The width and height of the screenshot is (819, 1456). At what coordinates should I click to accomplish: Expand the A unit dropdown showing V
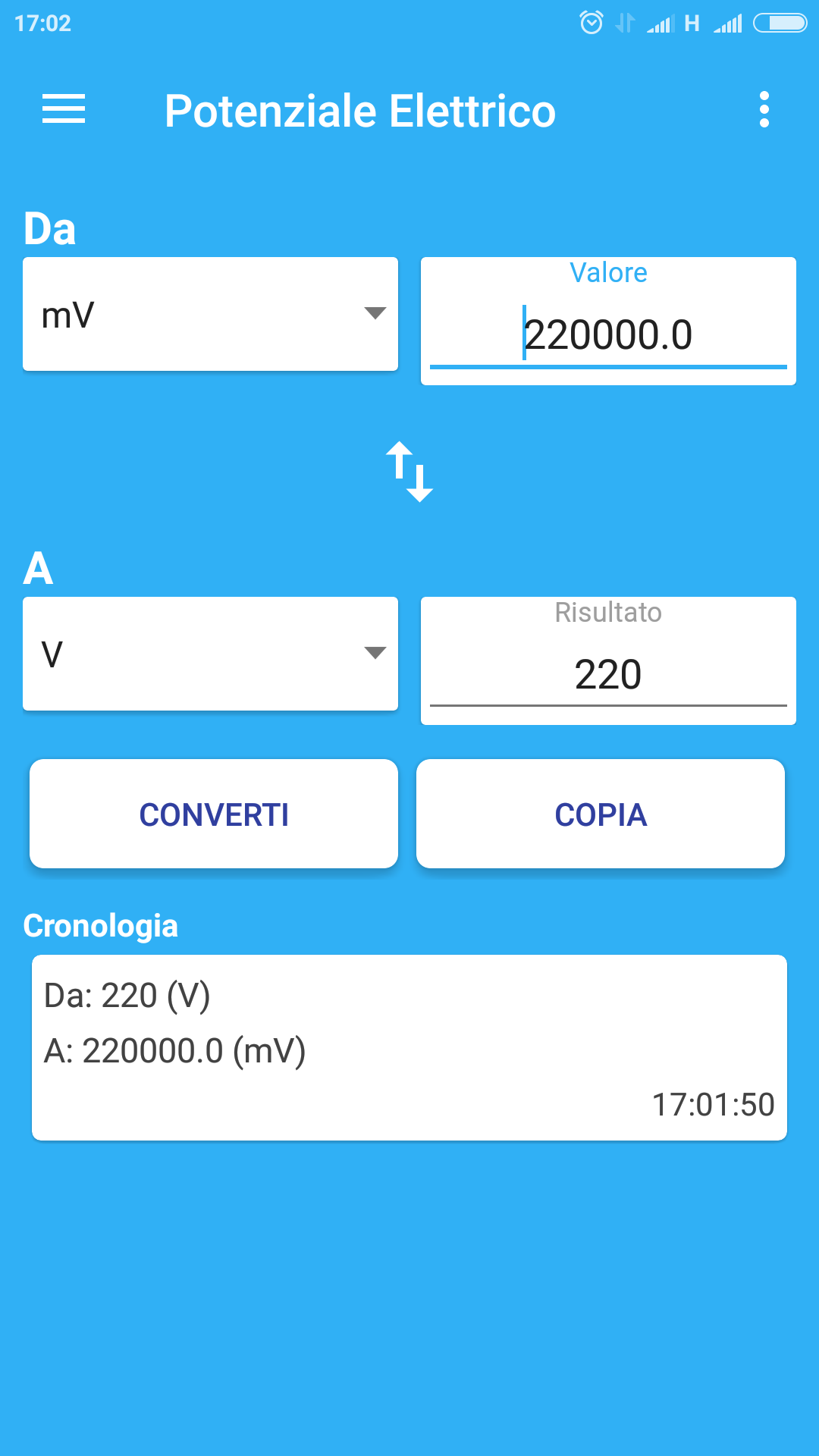coord(210,654)
